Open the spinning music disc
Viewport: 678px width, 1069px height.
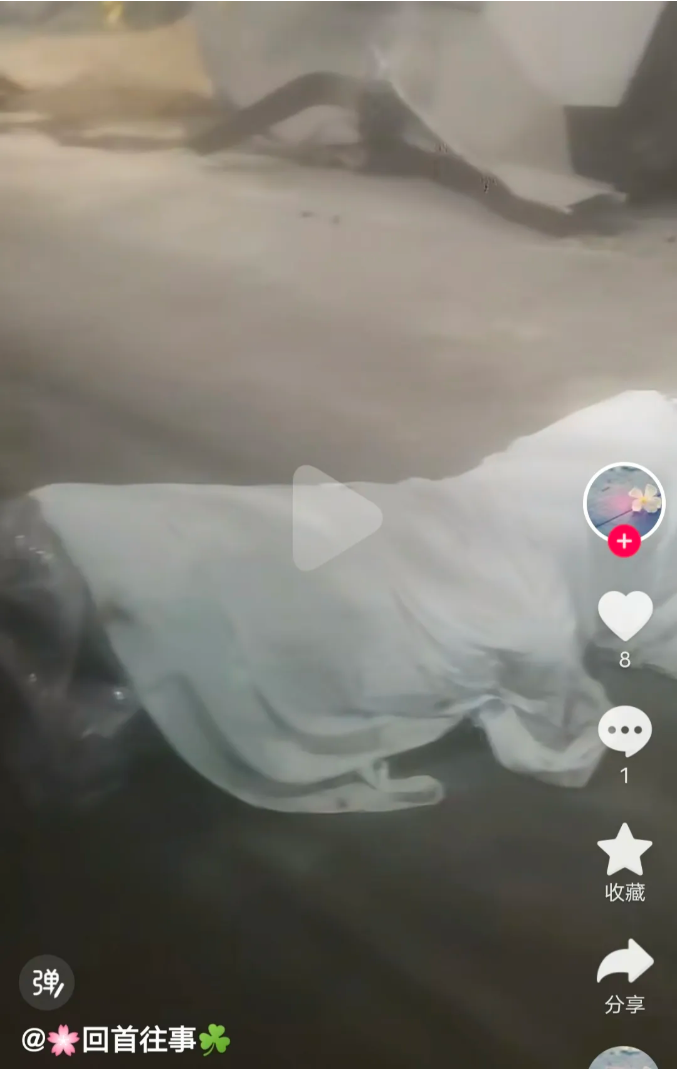(624, 1058)
